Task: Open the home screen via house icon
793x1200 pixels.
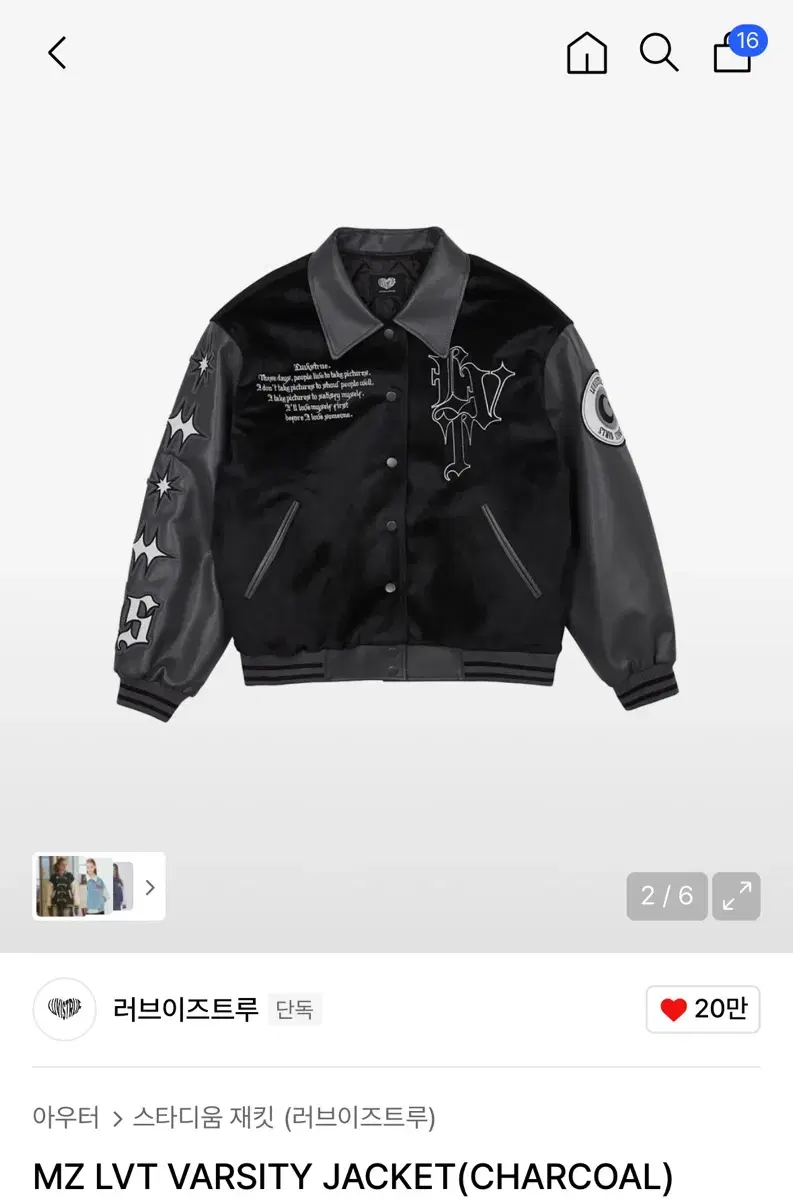Action: click(586, 53)
